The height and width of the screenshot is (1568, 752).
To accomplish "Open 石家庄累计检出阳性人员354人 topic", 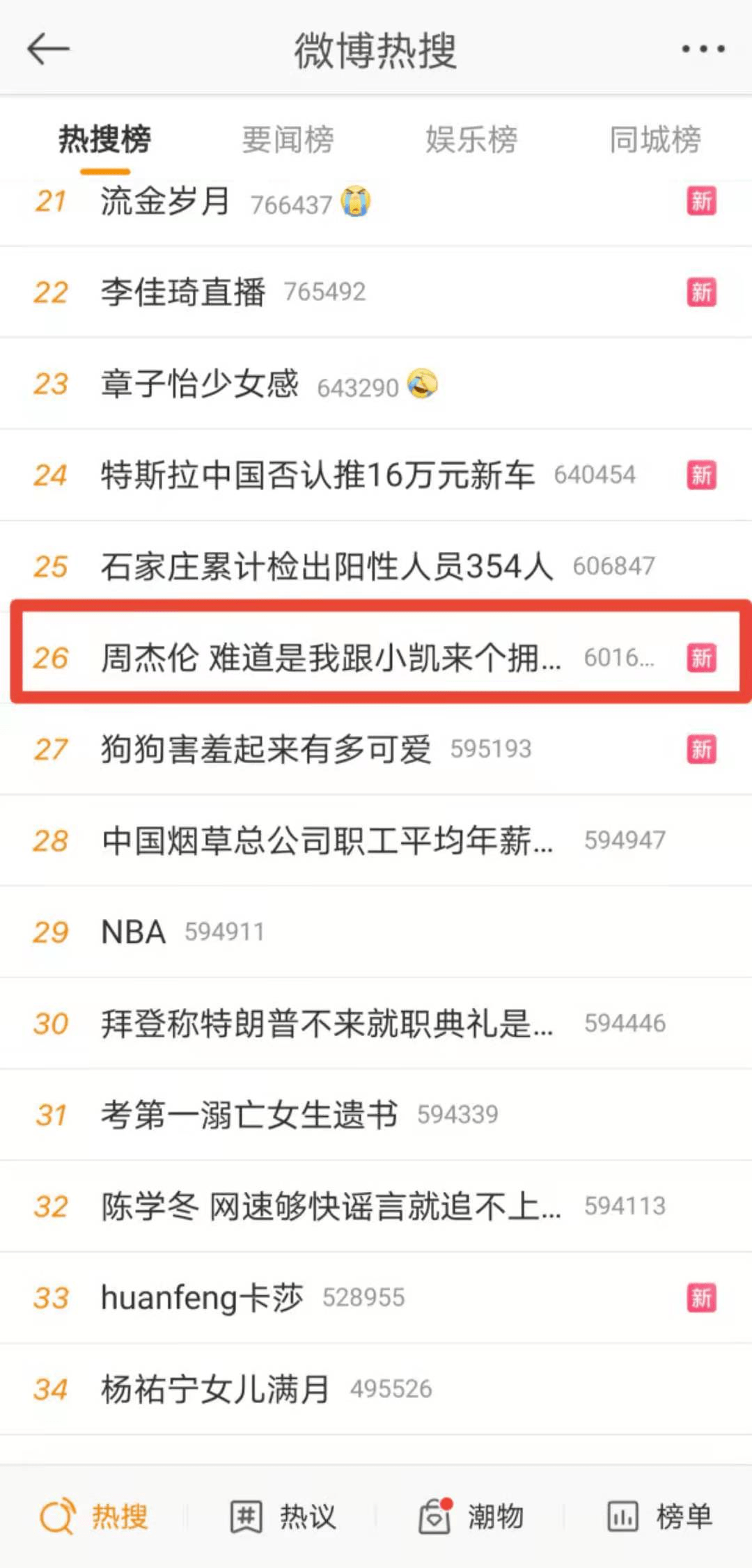I will click(x=376, y=566).
